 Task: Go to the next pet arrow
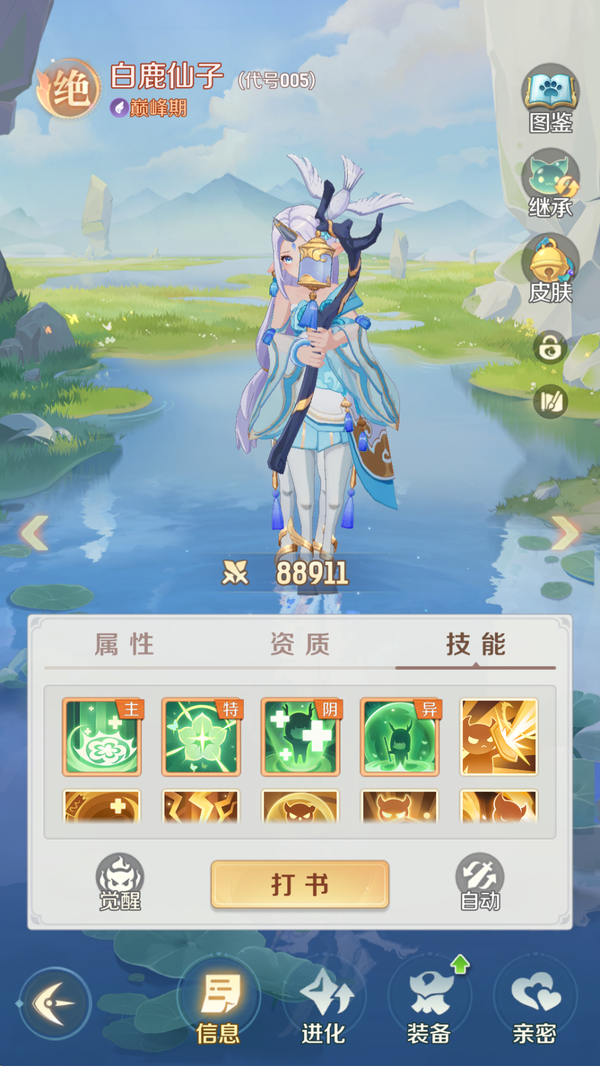(565, 533)
